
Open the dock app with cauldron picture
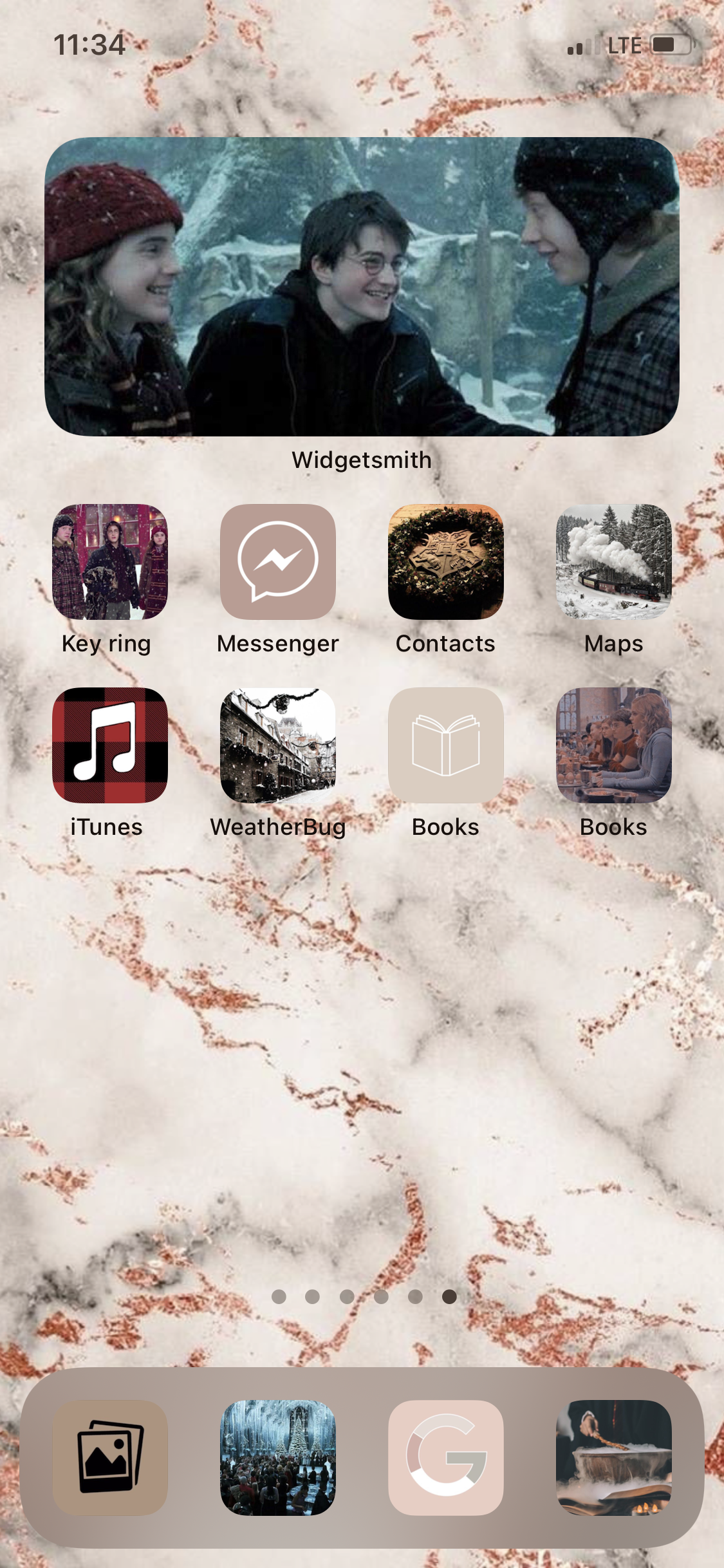coord(614,1457)
